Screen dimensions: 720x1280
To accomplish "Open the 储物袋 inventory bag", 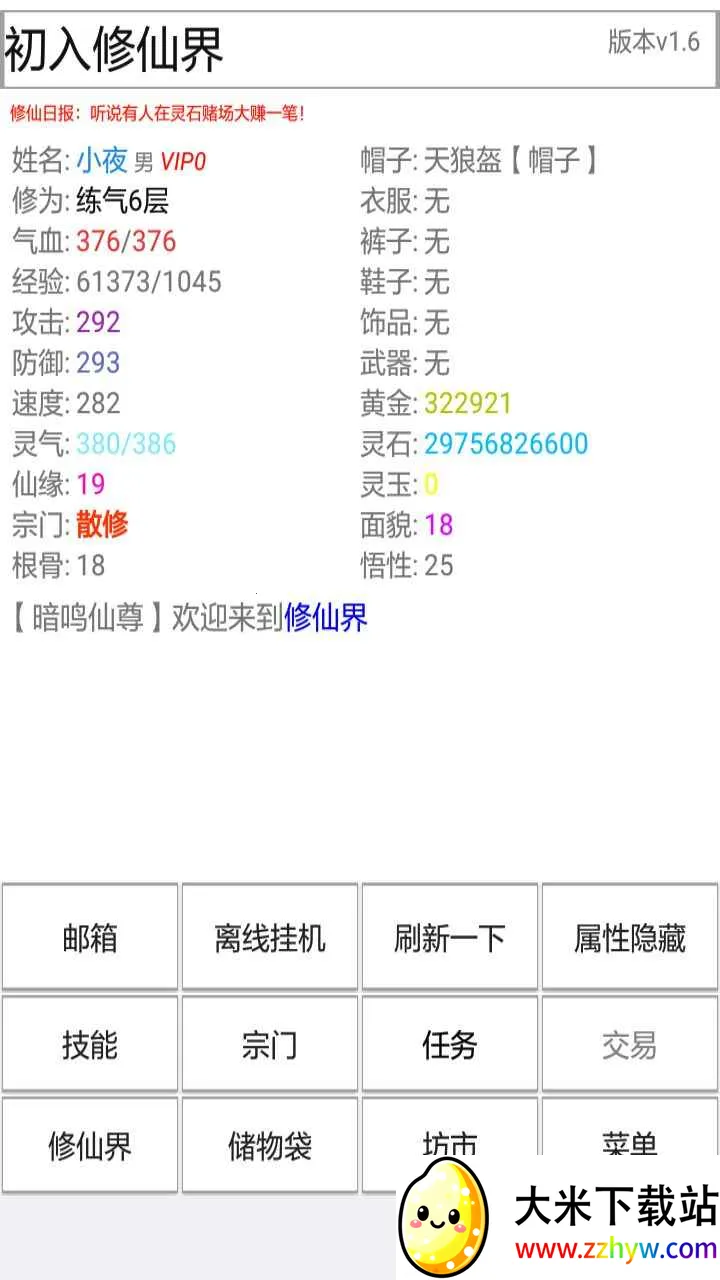I will (x=269, y=1145).
